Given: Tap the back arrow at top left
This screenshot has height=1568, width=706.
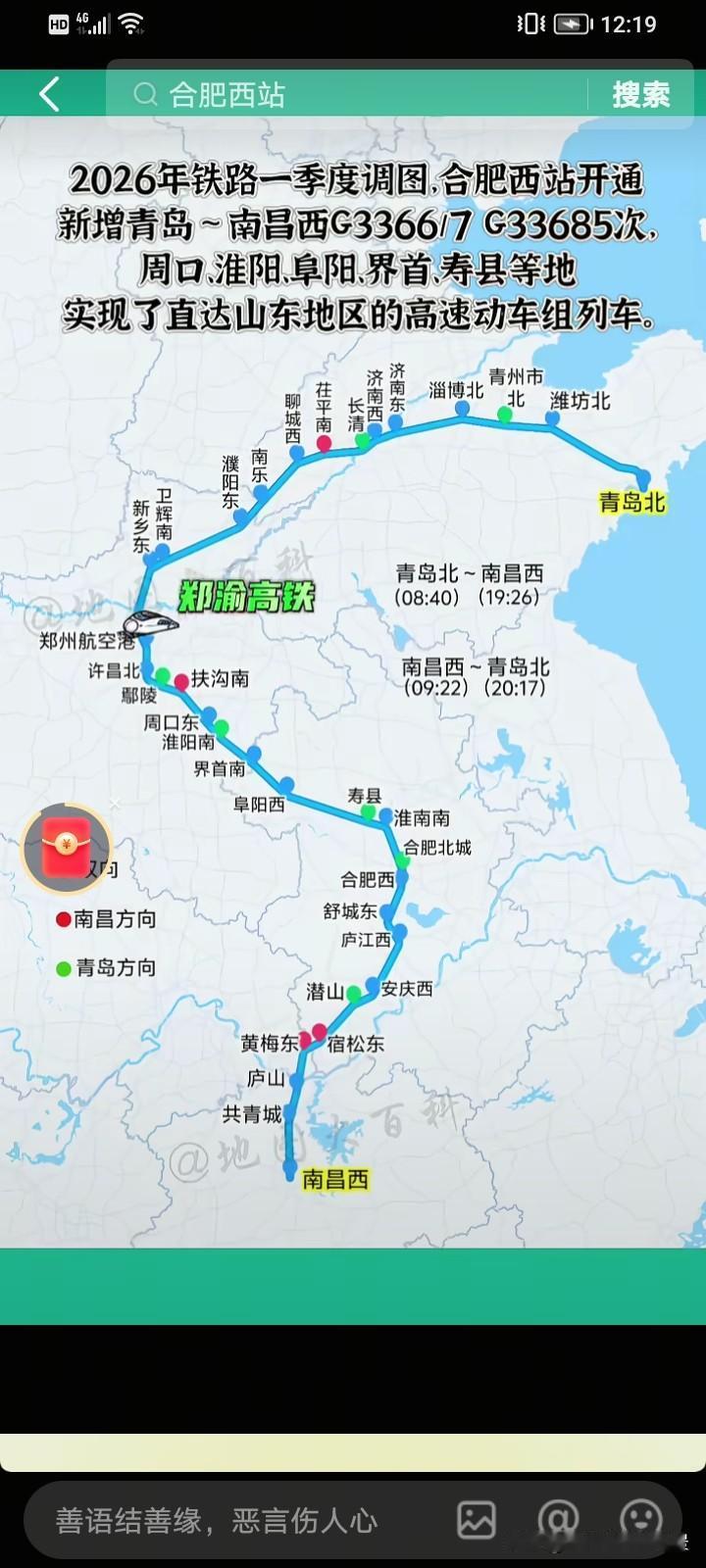Looking at the screenshot, I should (x=49, y=94).
